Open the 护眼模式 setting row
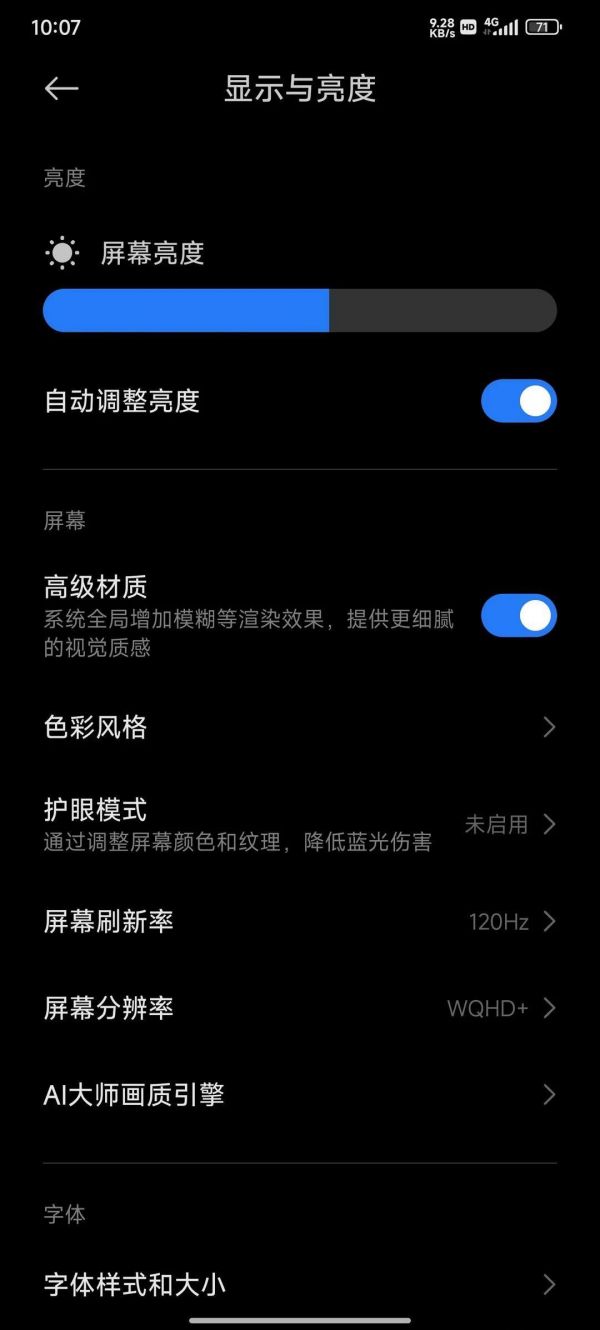The image size is (600, 1330). tap(300, 824)
